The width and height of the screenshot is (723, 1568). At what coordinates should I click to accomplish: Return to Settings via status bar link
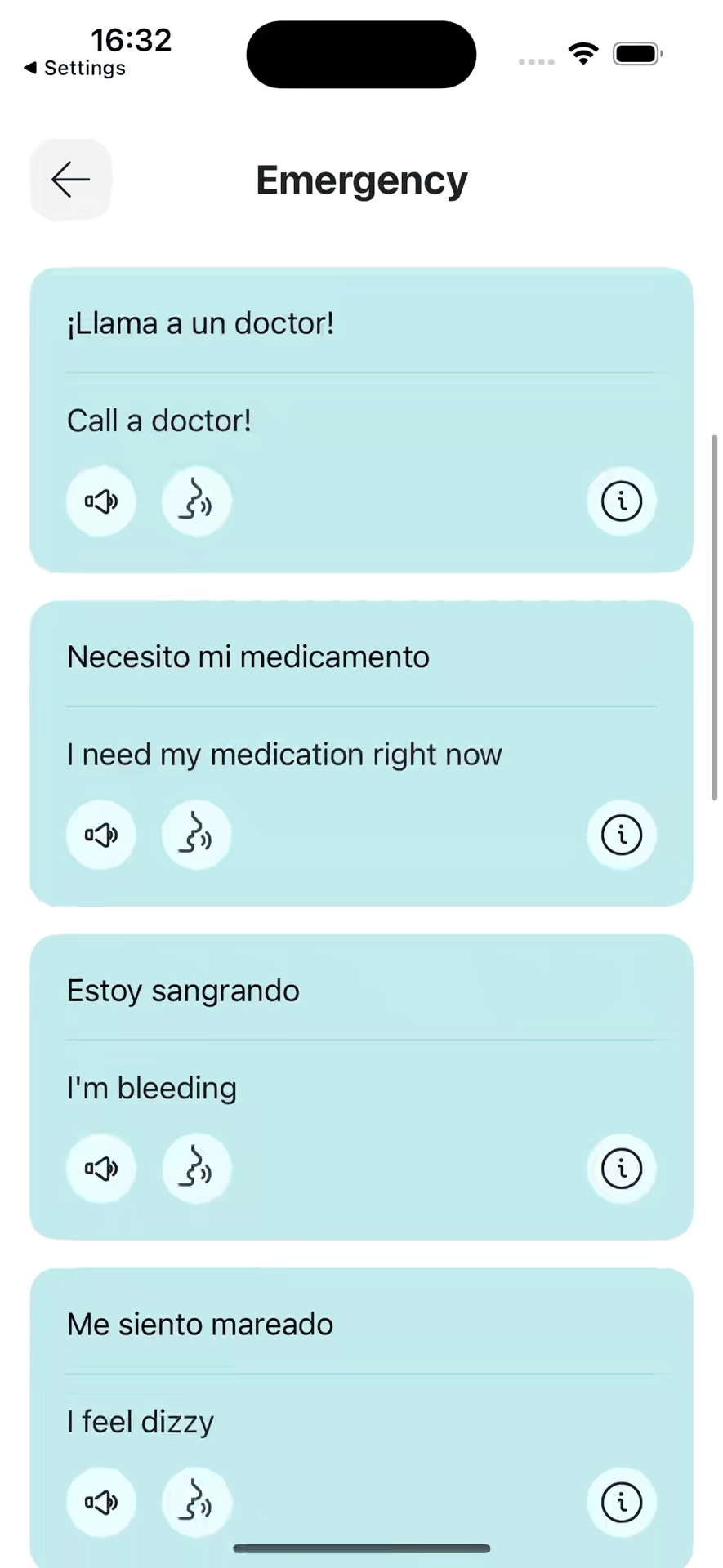coord(75,68)
